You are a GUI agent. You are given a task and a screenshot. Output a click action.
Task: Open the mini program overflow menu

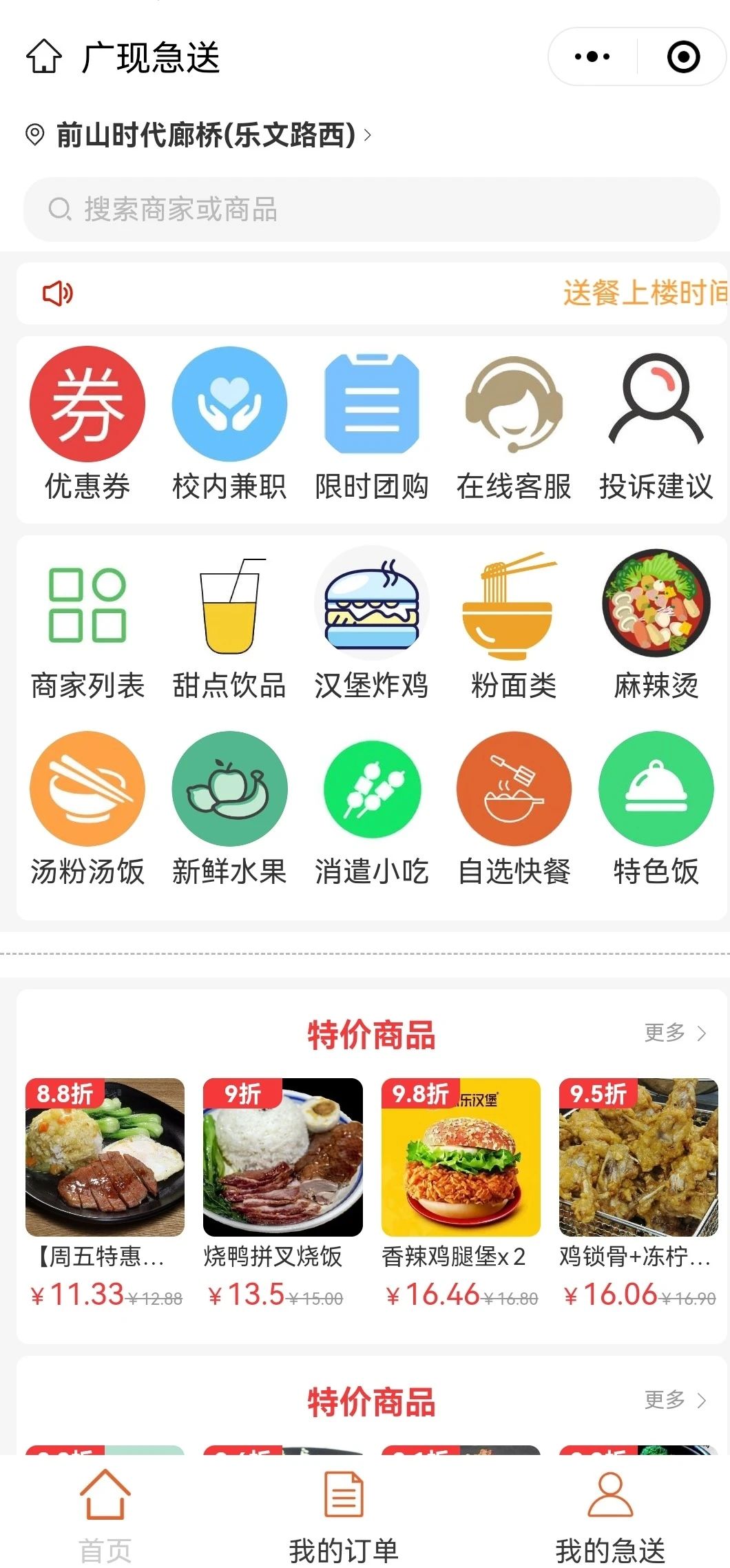tap(592, 56)
